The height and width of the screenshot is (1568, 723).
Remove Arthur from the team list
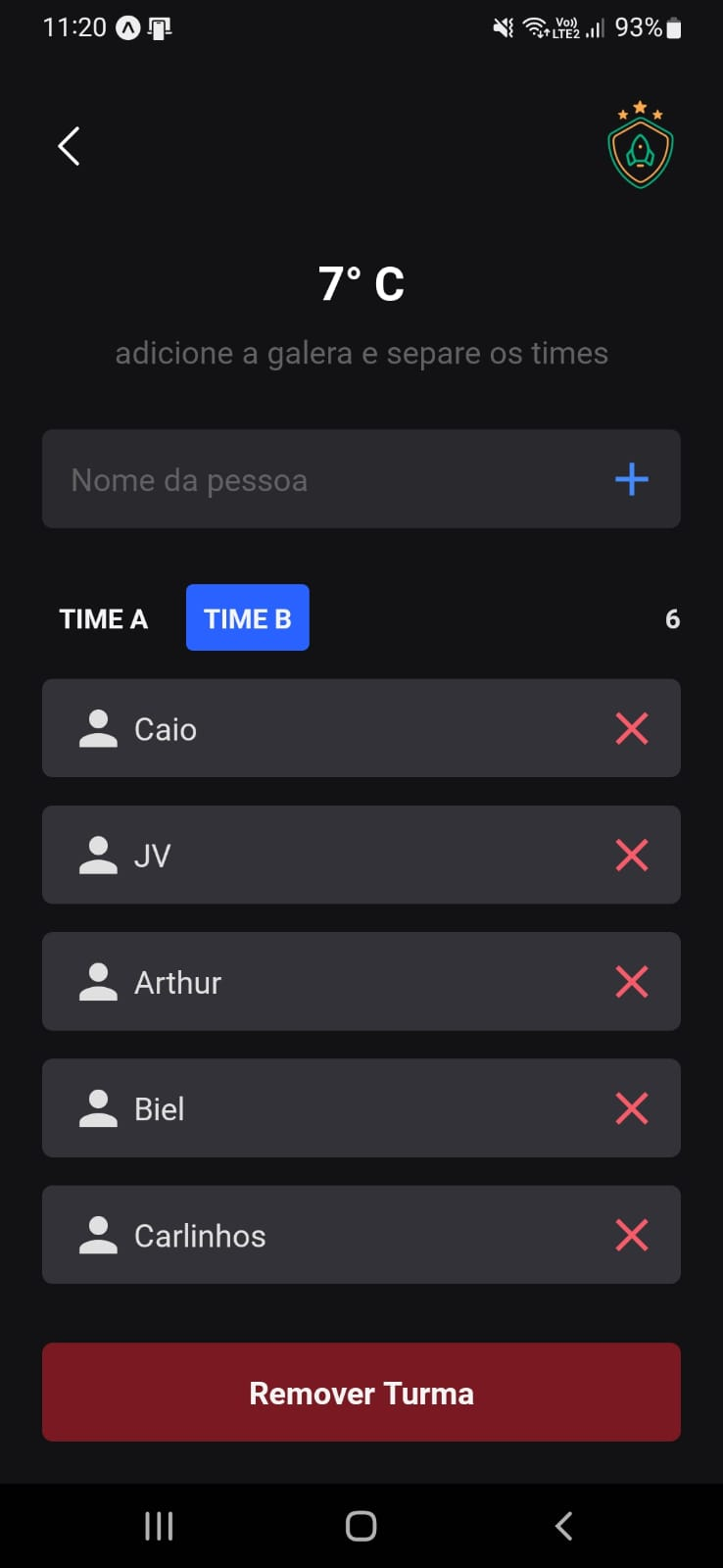point(631,981)
